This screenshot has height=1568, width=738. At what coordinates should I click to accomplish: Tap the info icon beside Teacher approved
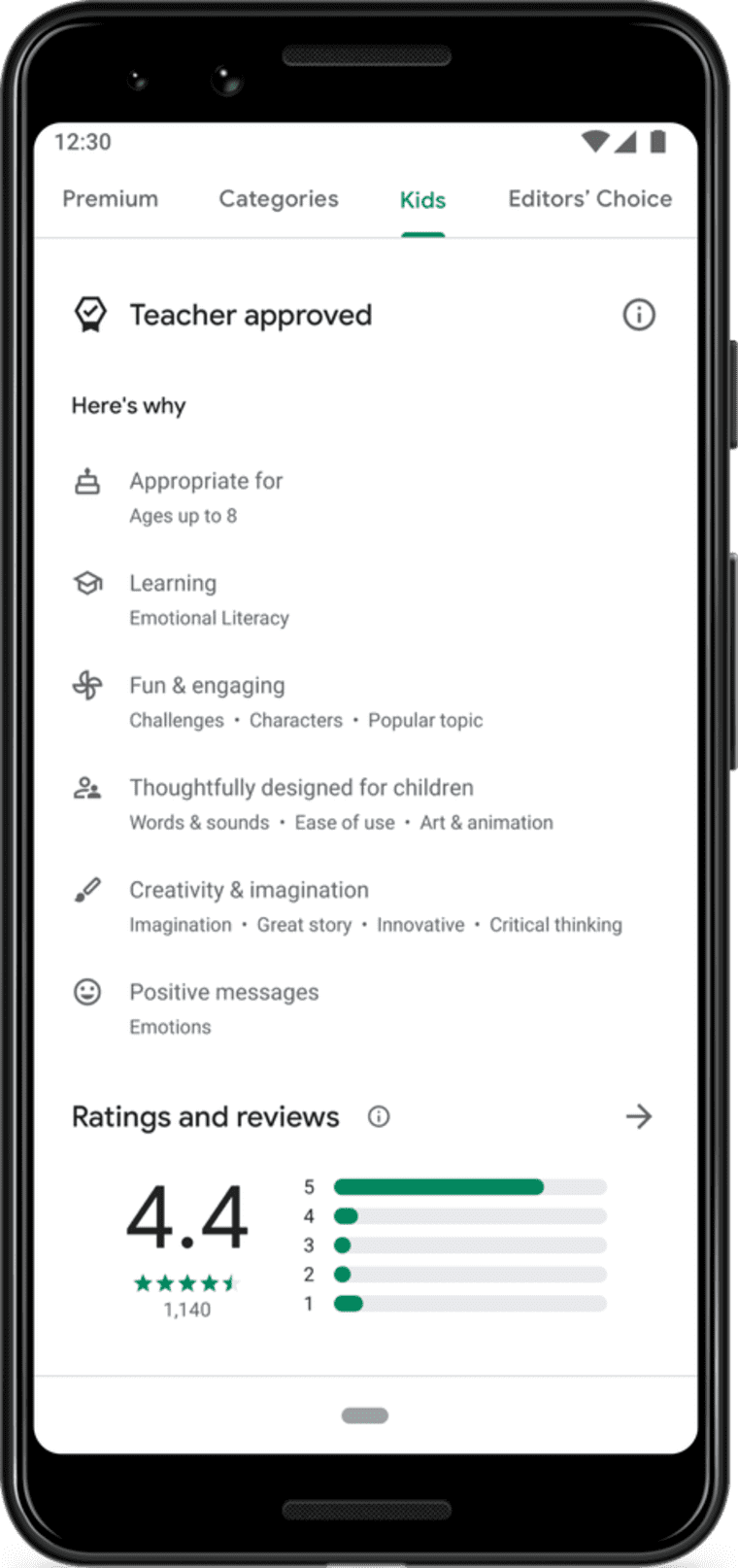pyautogui.click(x=638, y=315)
